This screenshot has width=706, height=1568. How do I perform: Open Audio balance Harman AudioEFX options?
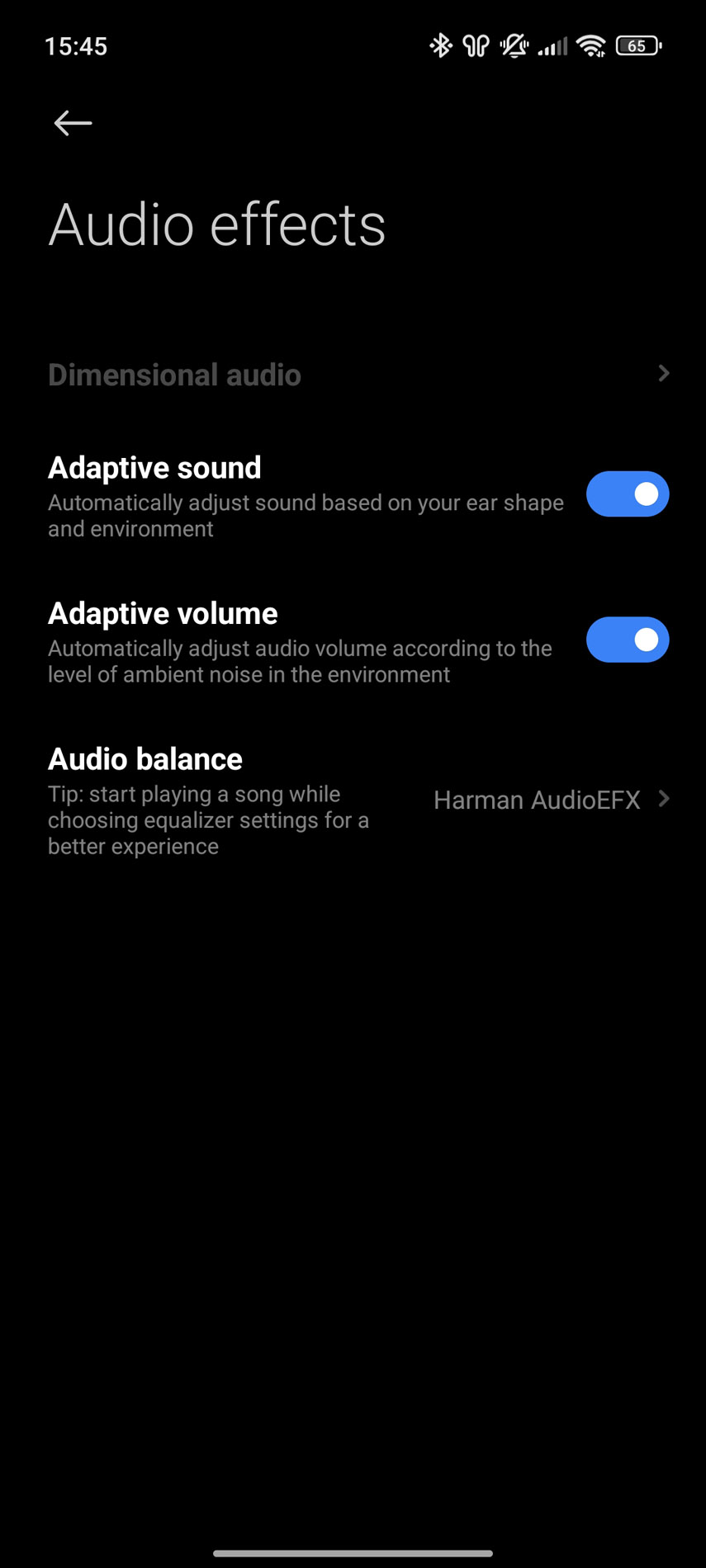tap(353, 801)
